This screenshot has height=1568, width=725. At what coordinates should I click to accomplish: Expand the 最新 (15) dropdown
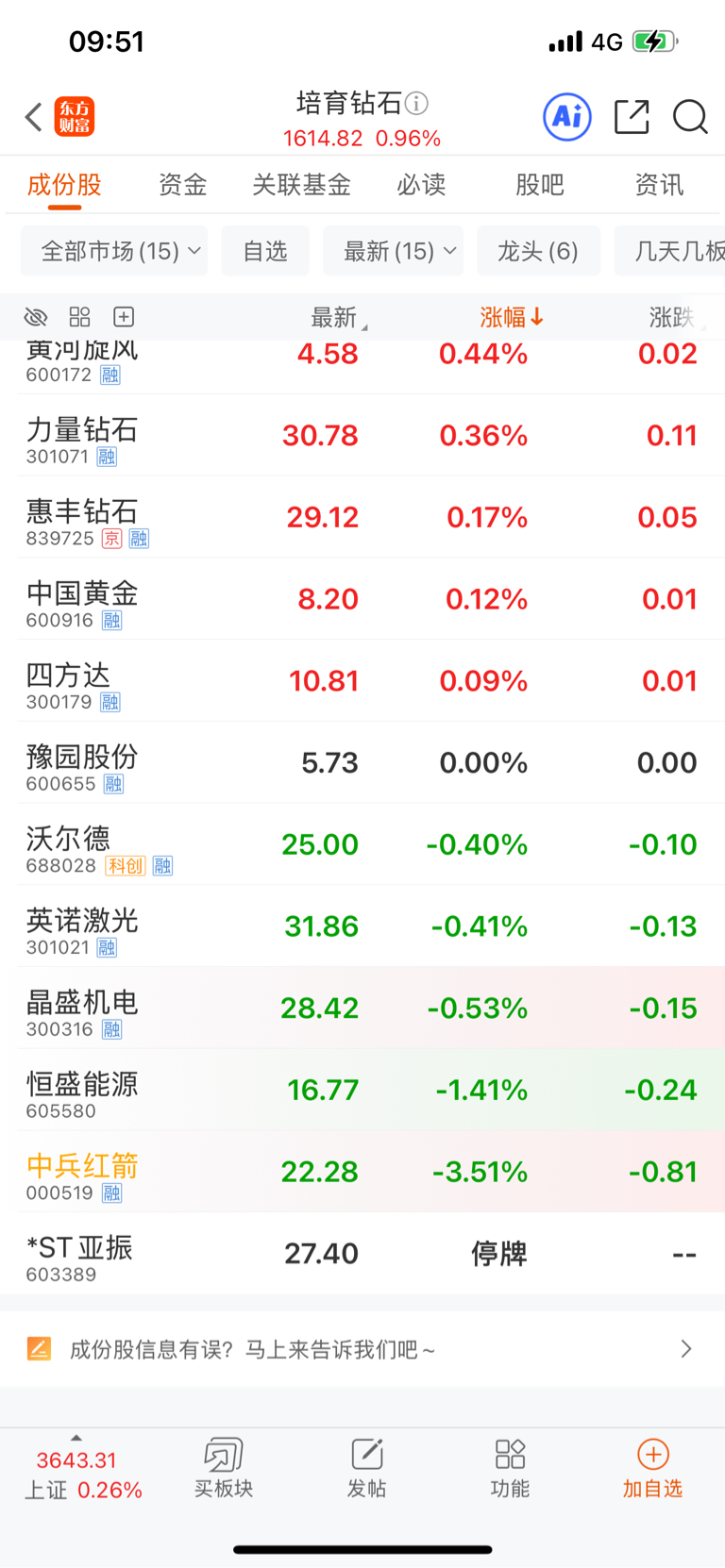[x=393, y=251]
